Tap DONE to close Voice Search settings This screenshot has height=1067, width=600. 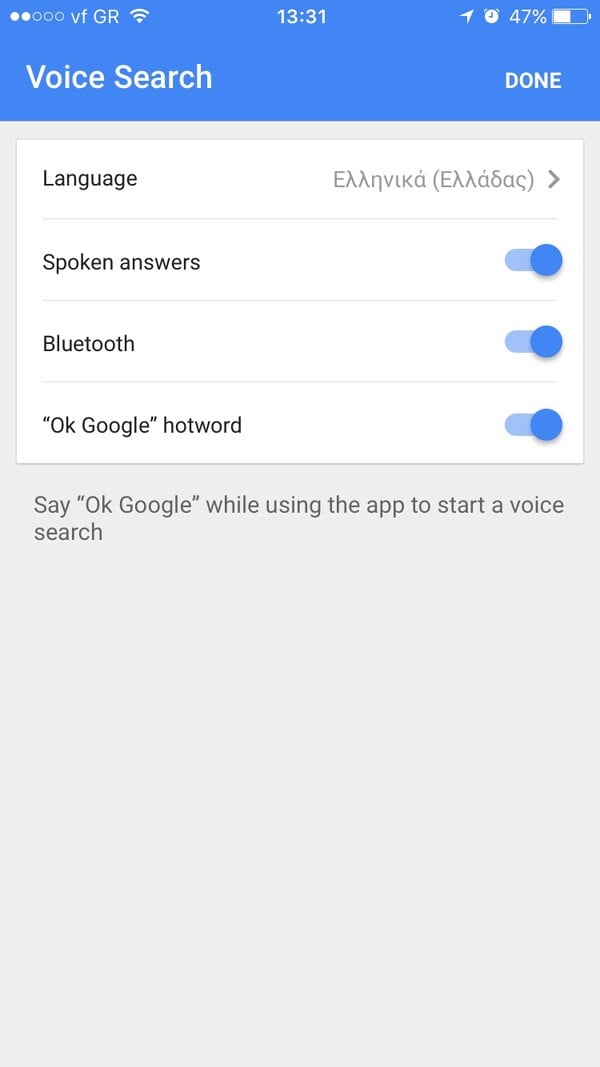point(532,80)
